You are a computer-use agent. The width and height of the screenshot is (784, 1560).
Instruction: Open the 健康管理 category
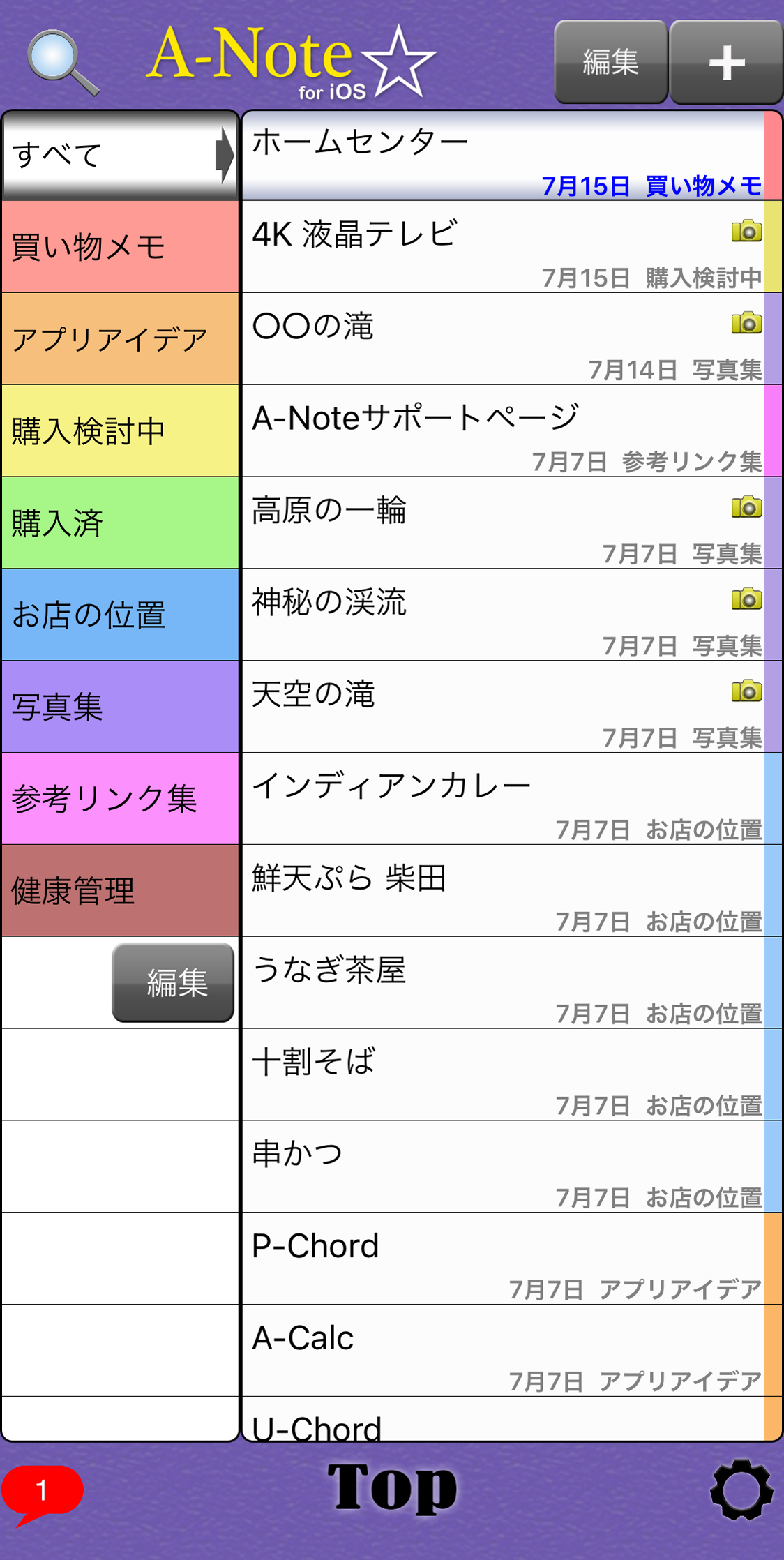121,891
